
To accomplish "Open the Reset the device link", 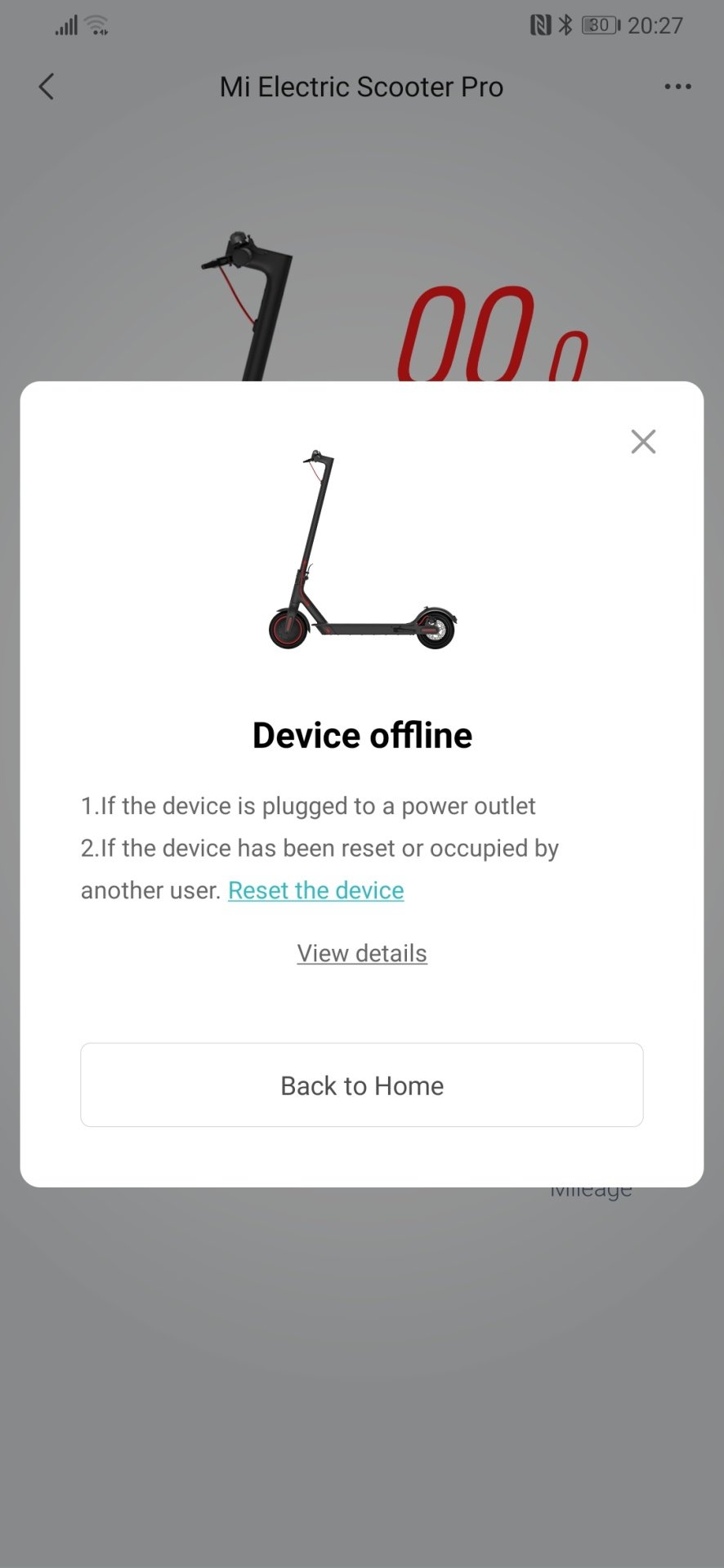I will tap(316, 890).
